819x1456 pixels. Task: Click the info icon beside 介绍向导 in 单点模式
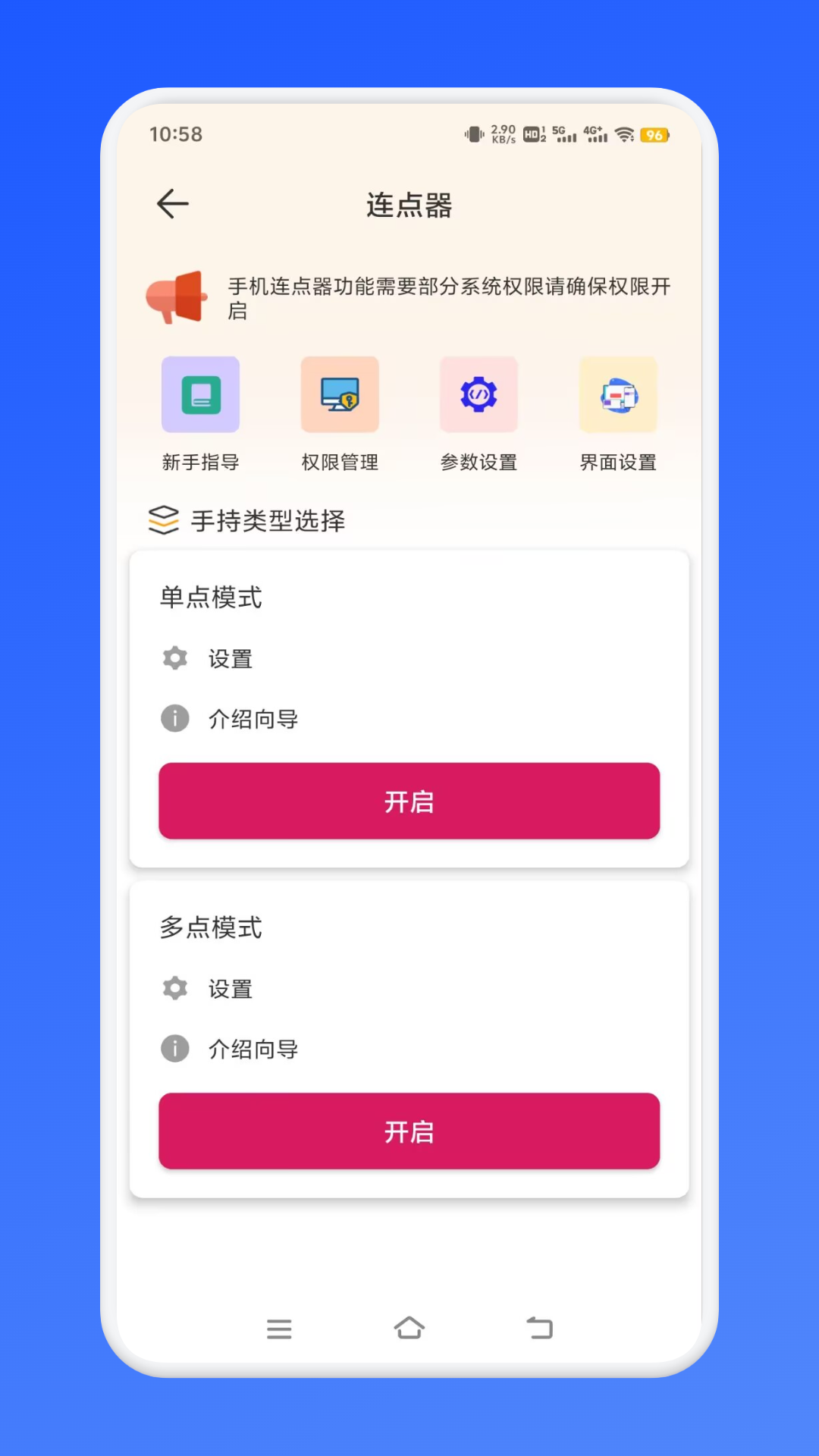tap(174, 718)
